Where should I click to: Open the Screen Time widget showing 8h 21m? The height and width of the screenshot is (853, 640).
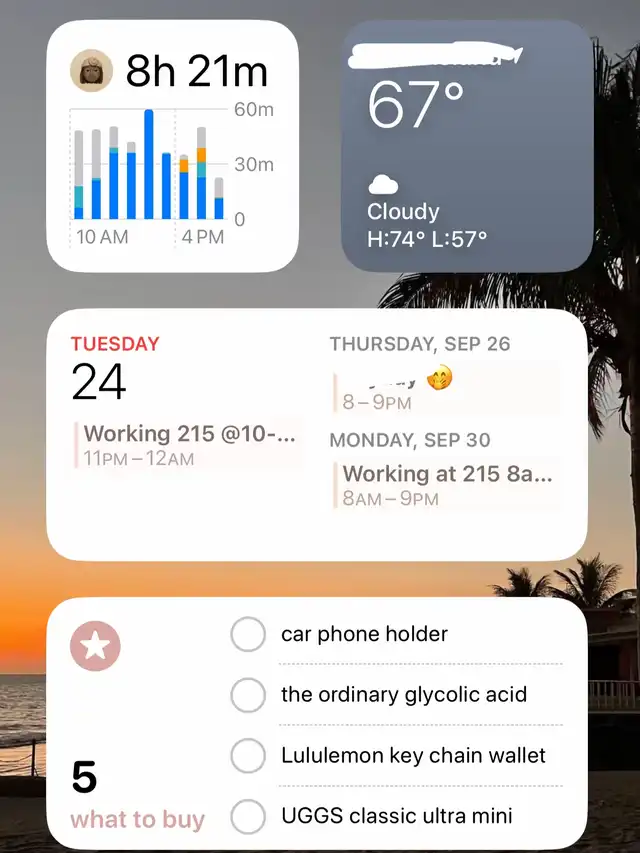[172, 146]
